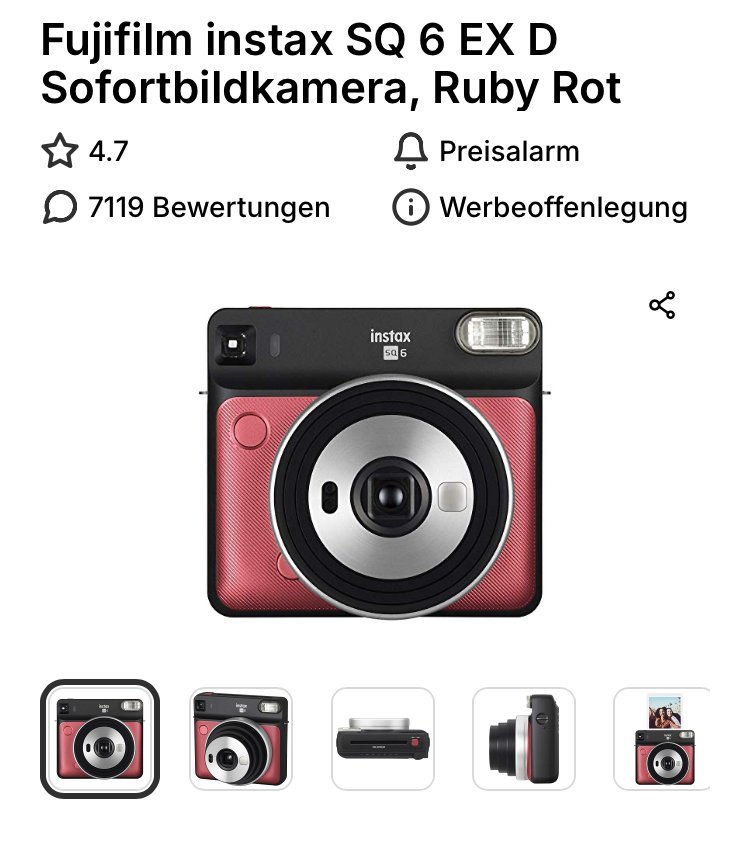The image size is (733, 842).
Task: Show the Werbeoffenlegung info
Action: (x=540, y=208)
